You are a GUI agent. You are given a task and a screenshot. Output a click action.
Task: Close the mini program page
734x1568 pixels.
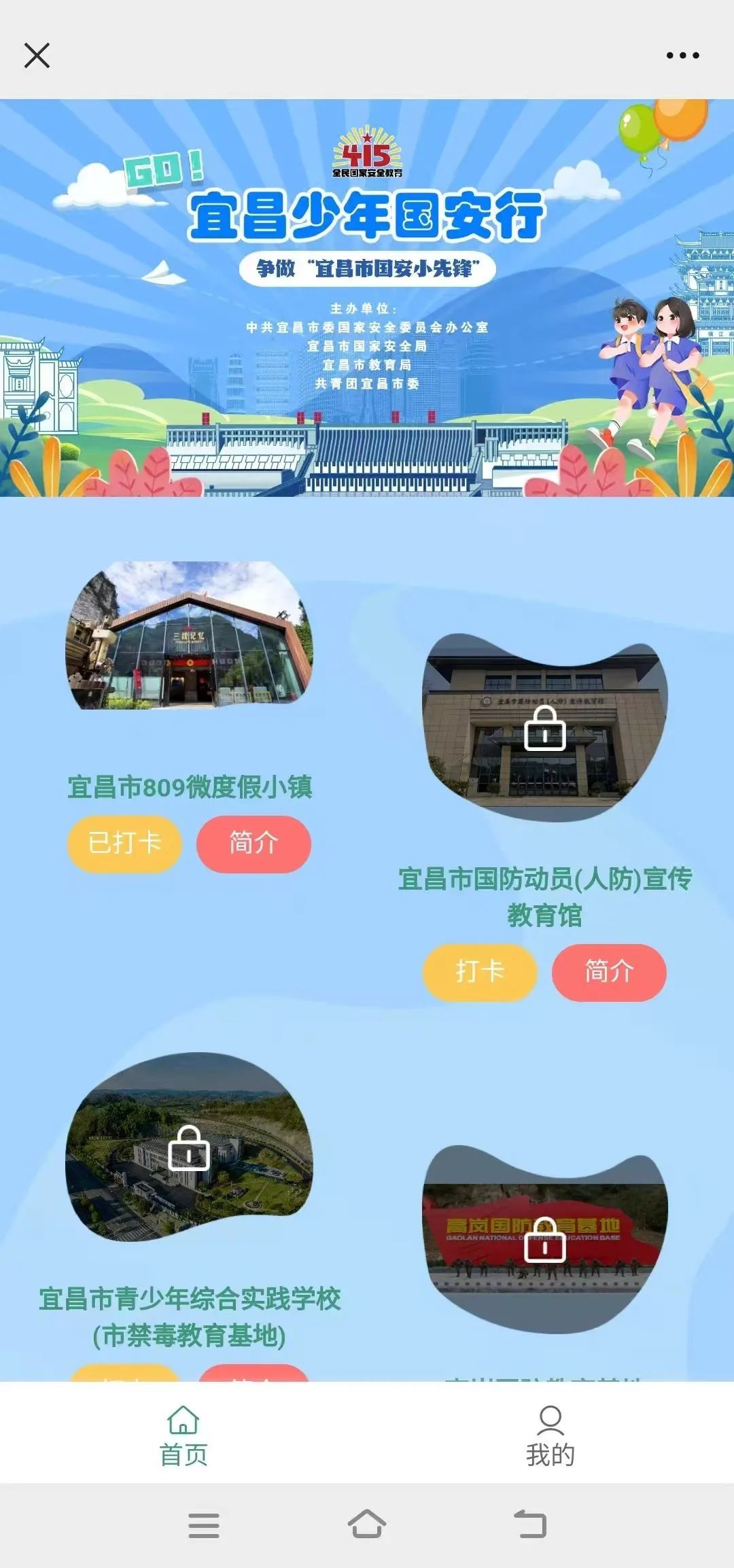coord(37,56)
